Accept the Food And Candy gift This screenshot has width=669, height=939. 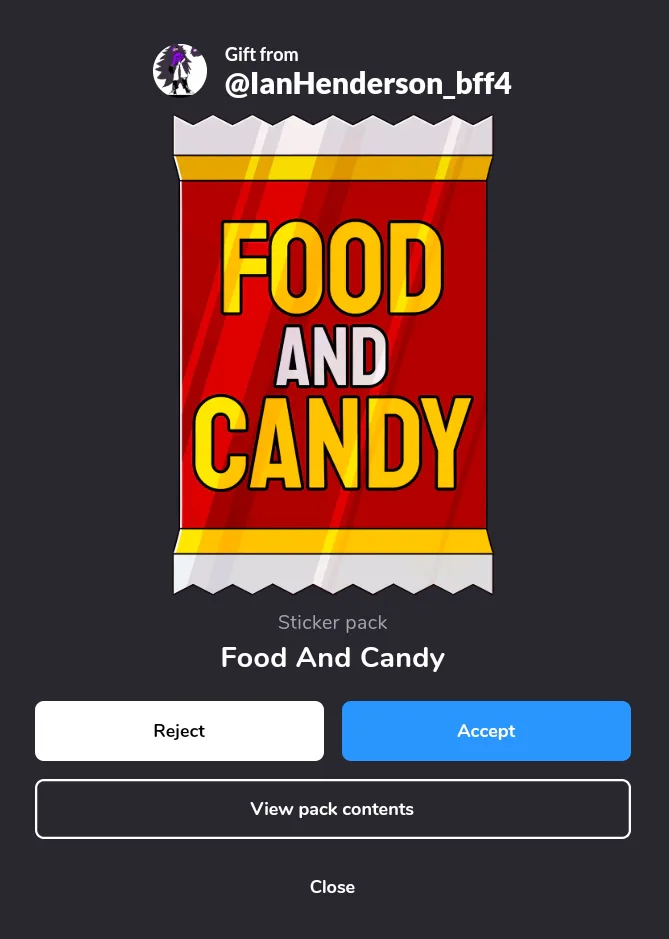pyautogui.click(x=486, y=731)
